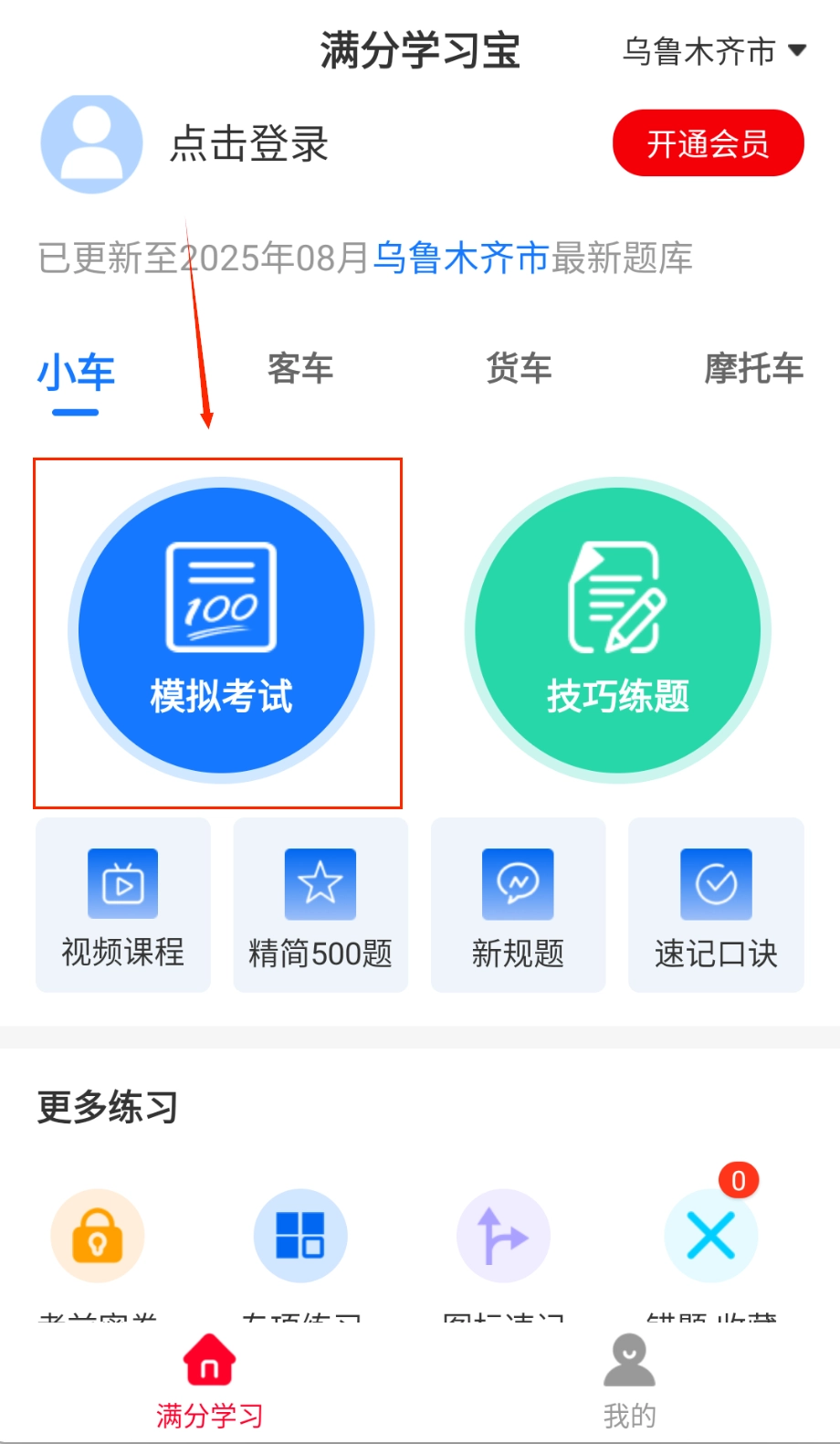This screenshot has height=1444, width=840.
Task: Select the 小车 tab
Action: click(76, 373)
